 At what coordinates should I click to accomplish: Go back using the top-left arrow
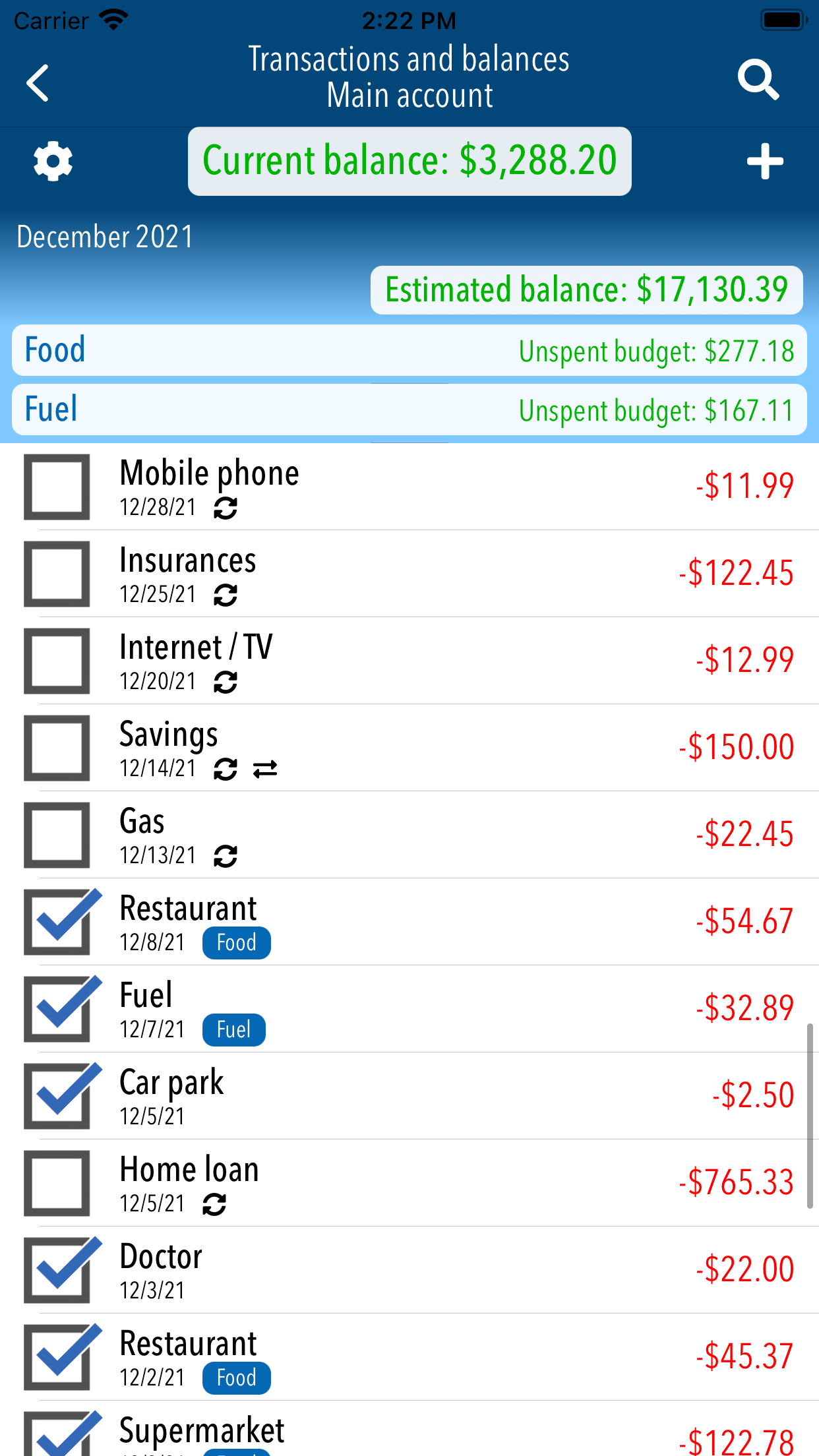coord(38,82)
